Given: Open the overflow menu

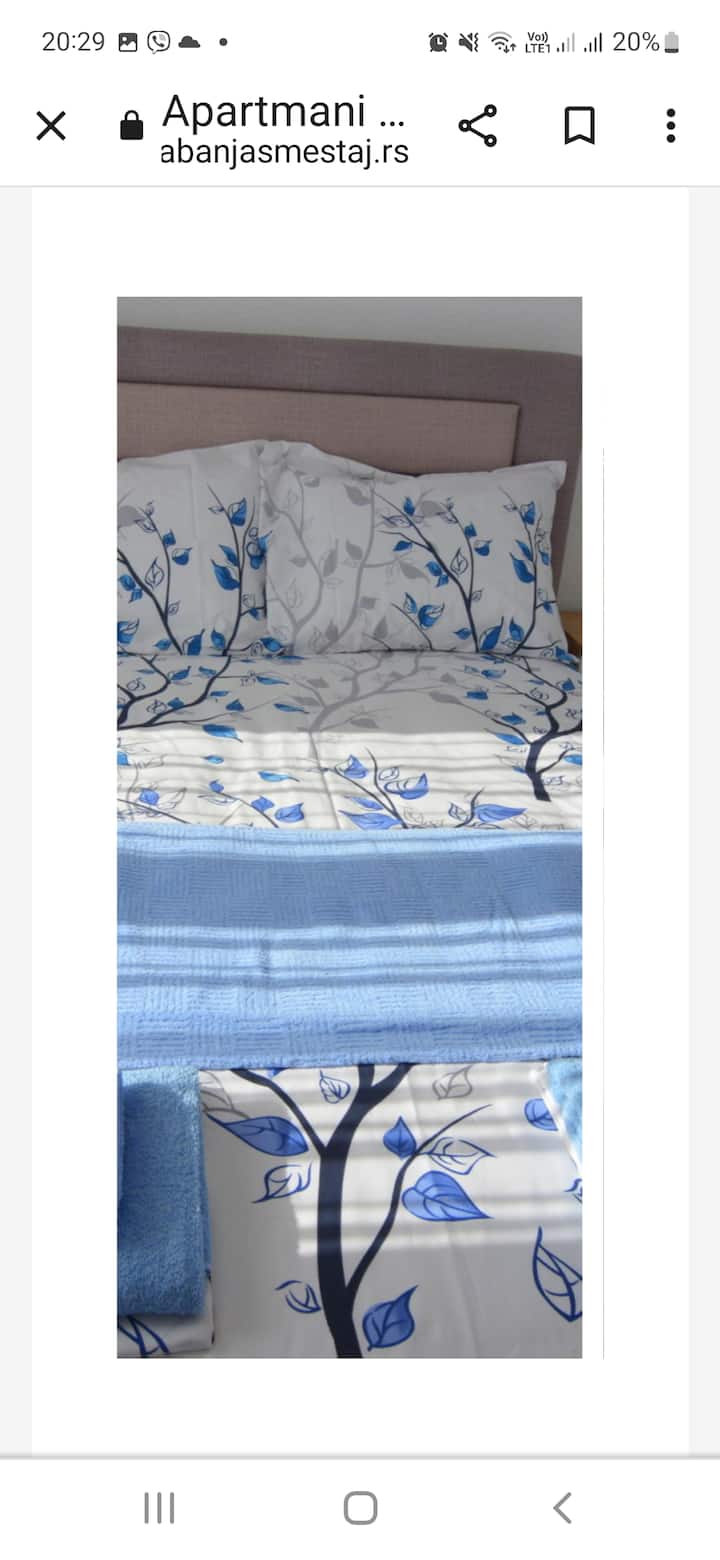Looking at the screenshot, I should click(670, 126).
